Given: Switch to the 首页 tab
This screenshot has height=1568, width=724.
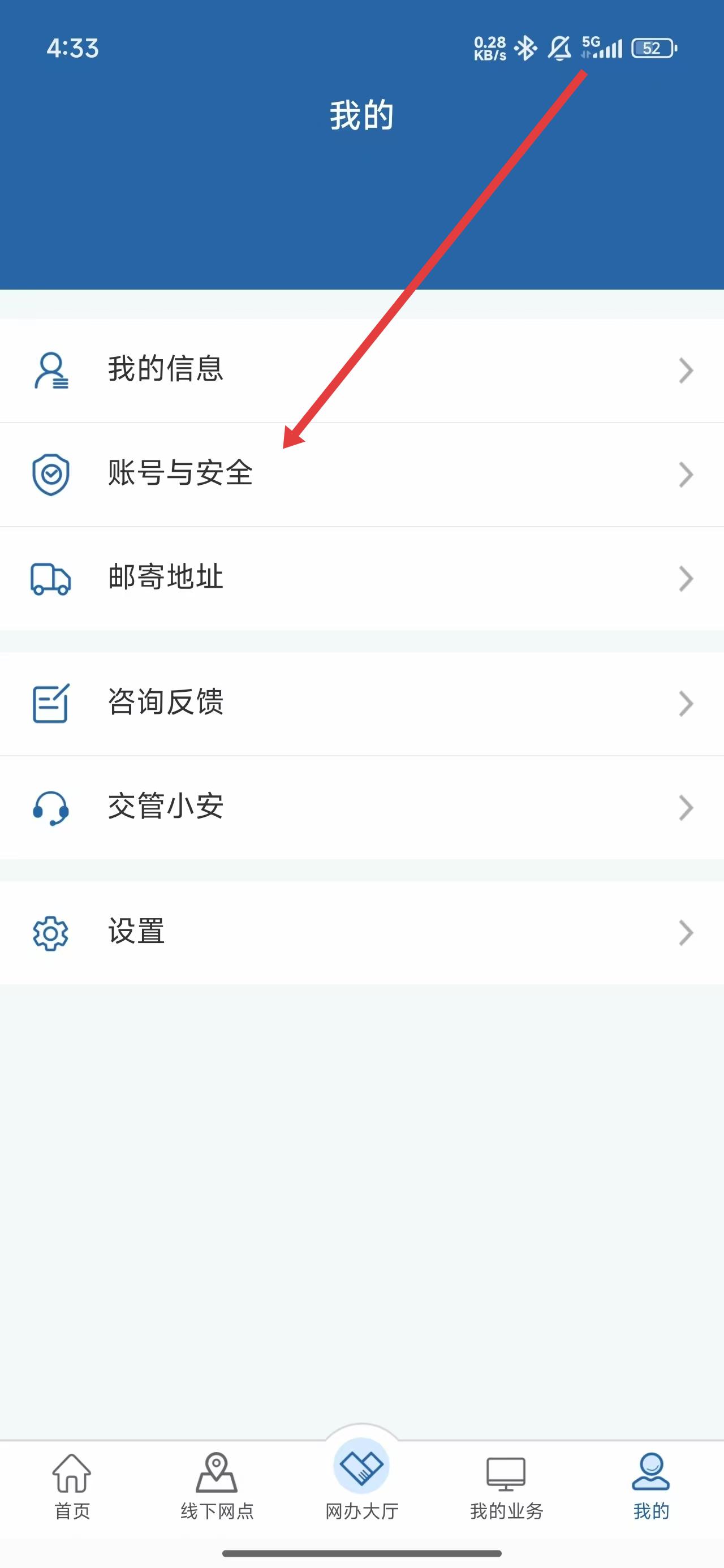Looking at the screenshot, I should (x=72, y=1485).
